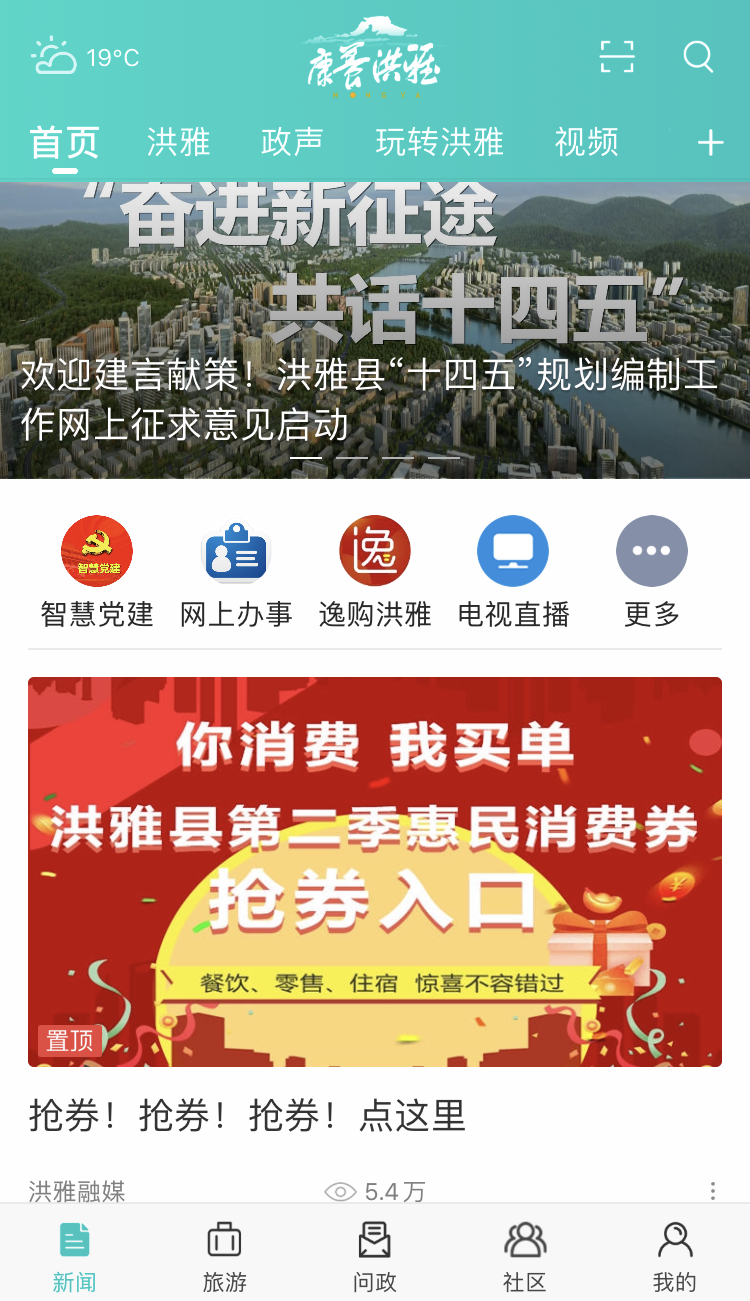Go to the 玩转洪雅 tab
The width and height of the screenshot is (750, 1301).
(439, 143)
